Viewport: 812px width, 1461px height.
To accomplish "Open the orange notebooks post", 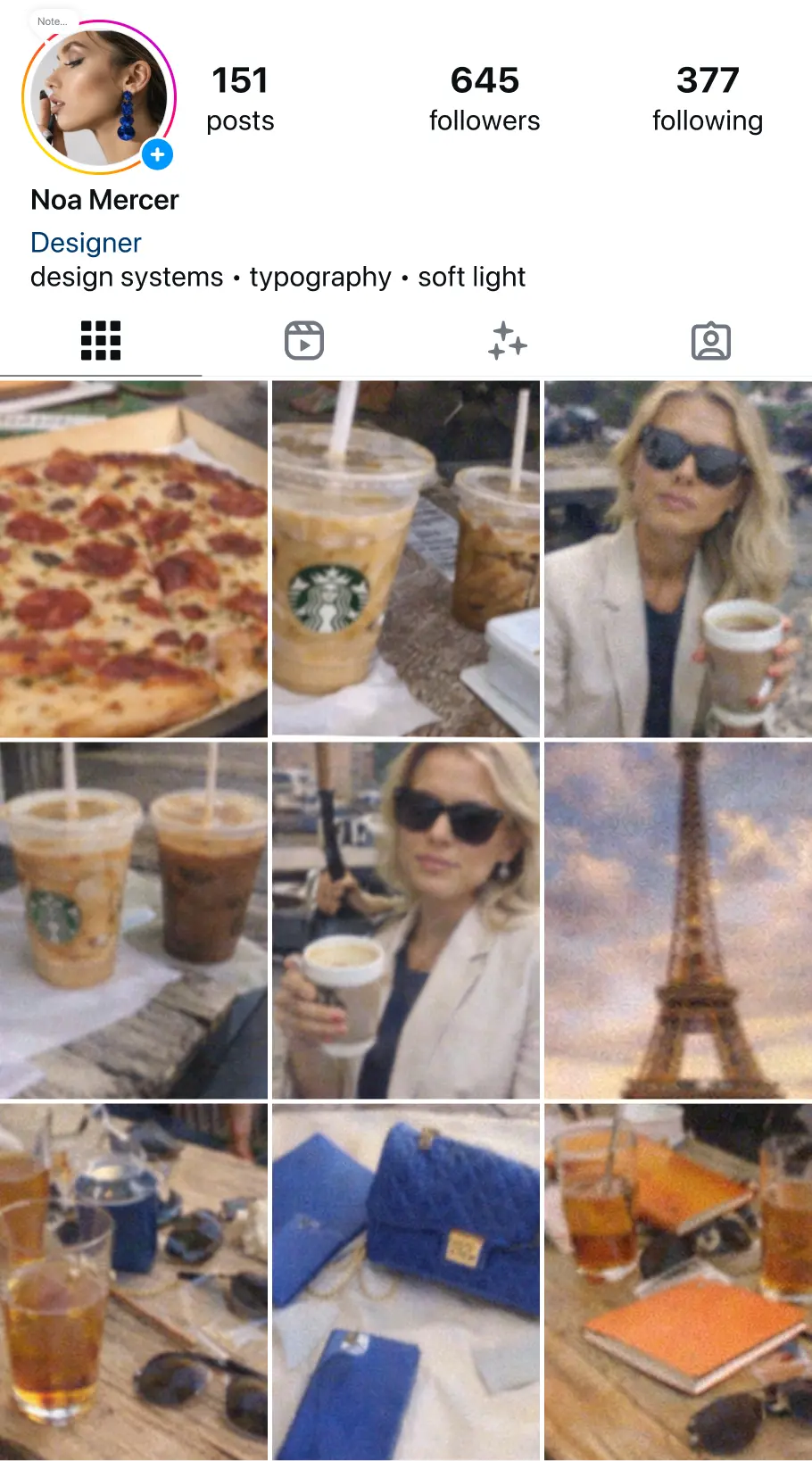I will tap(678, 1282).
